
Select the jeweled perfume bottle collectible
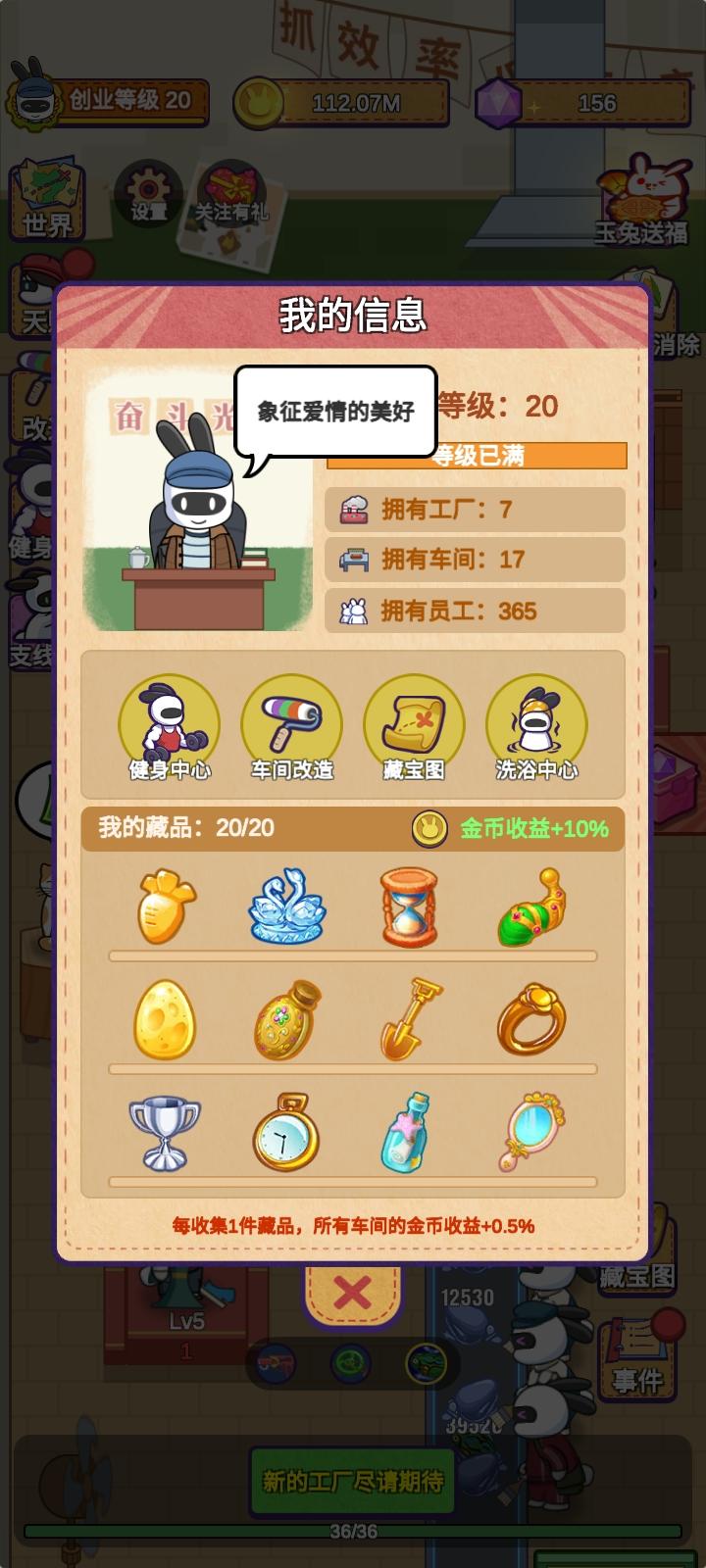pyautogui.click(x=287, y=1019)
